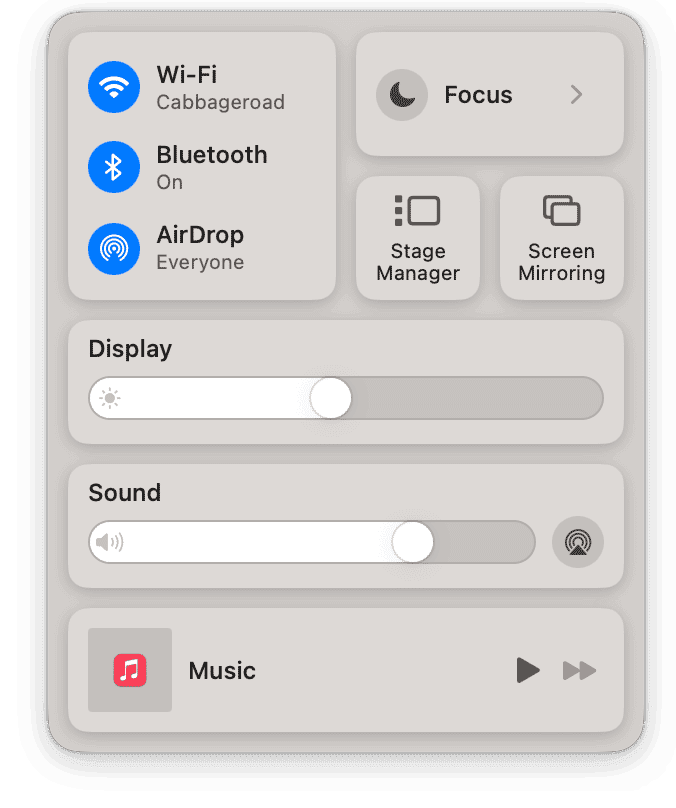The width and height of the screenshot is (676, 808).
Task: Expand the Focus options chevron
Action: 576,95
